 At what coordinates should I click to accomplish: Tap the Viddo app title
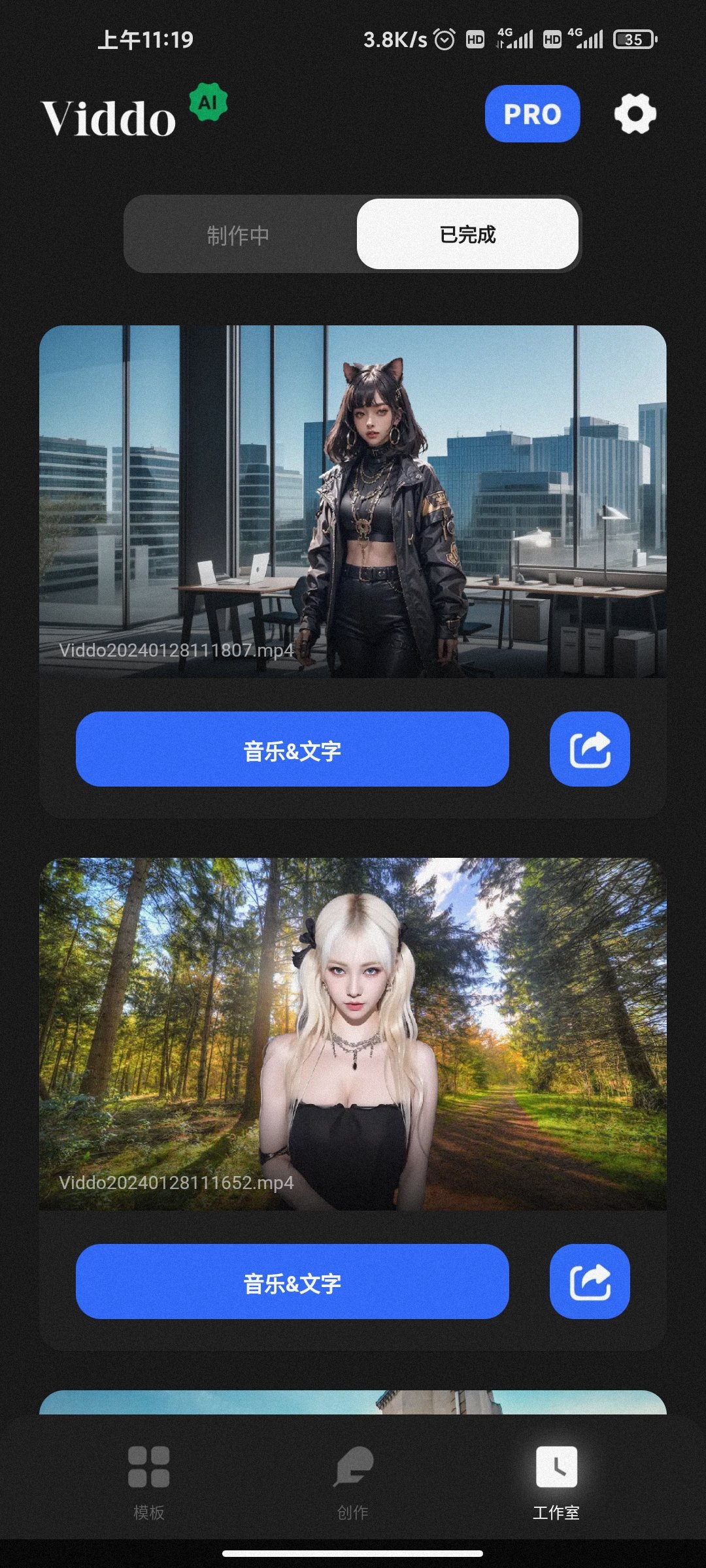pyautogui.click(x=107, y=118)
